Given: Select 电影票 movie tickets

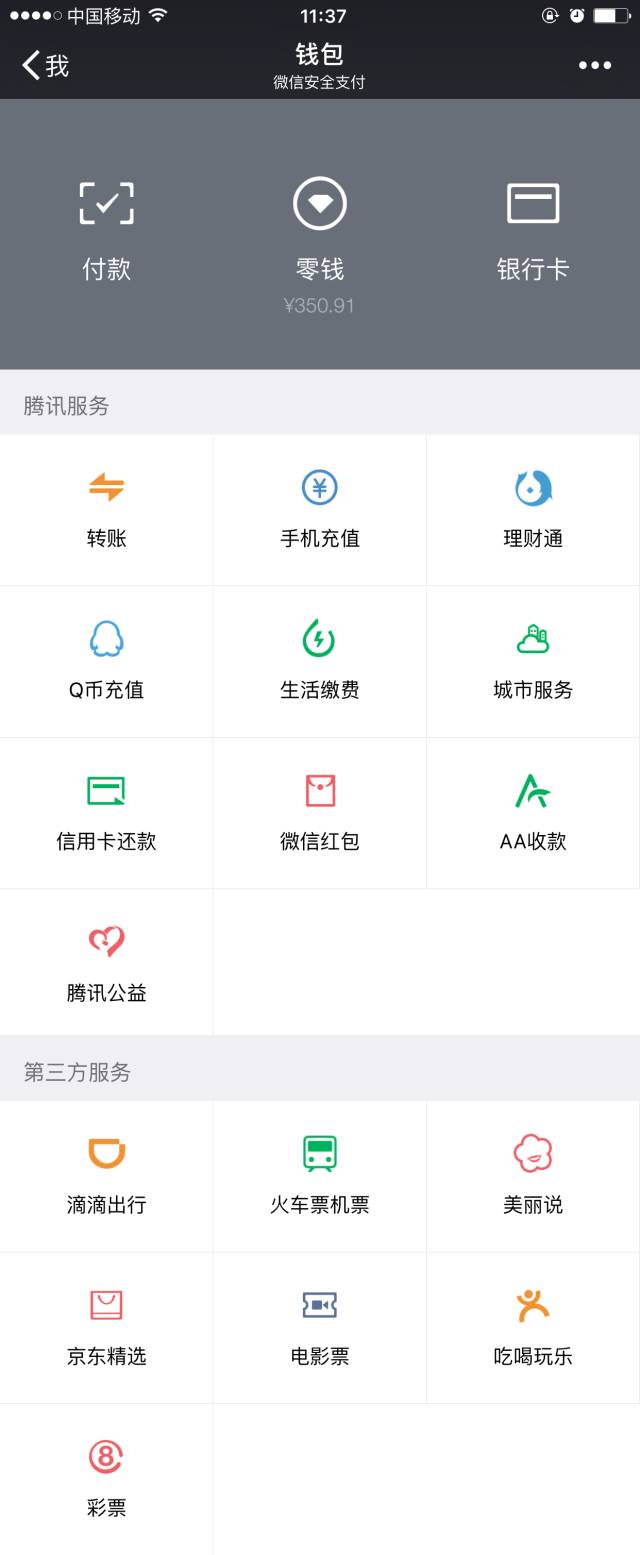Looking at the screenshot, I should [319, 1328].
